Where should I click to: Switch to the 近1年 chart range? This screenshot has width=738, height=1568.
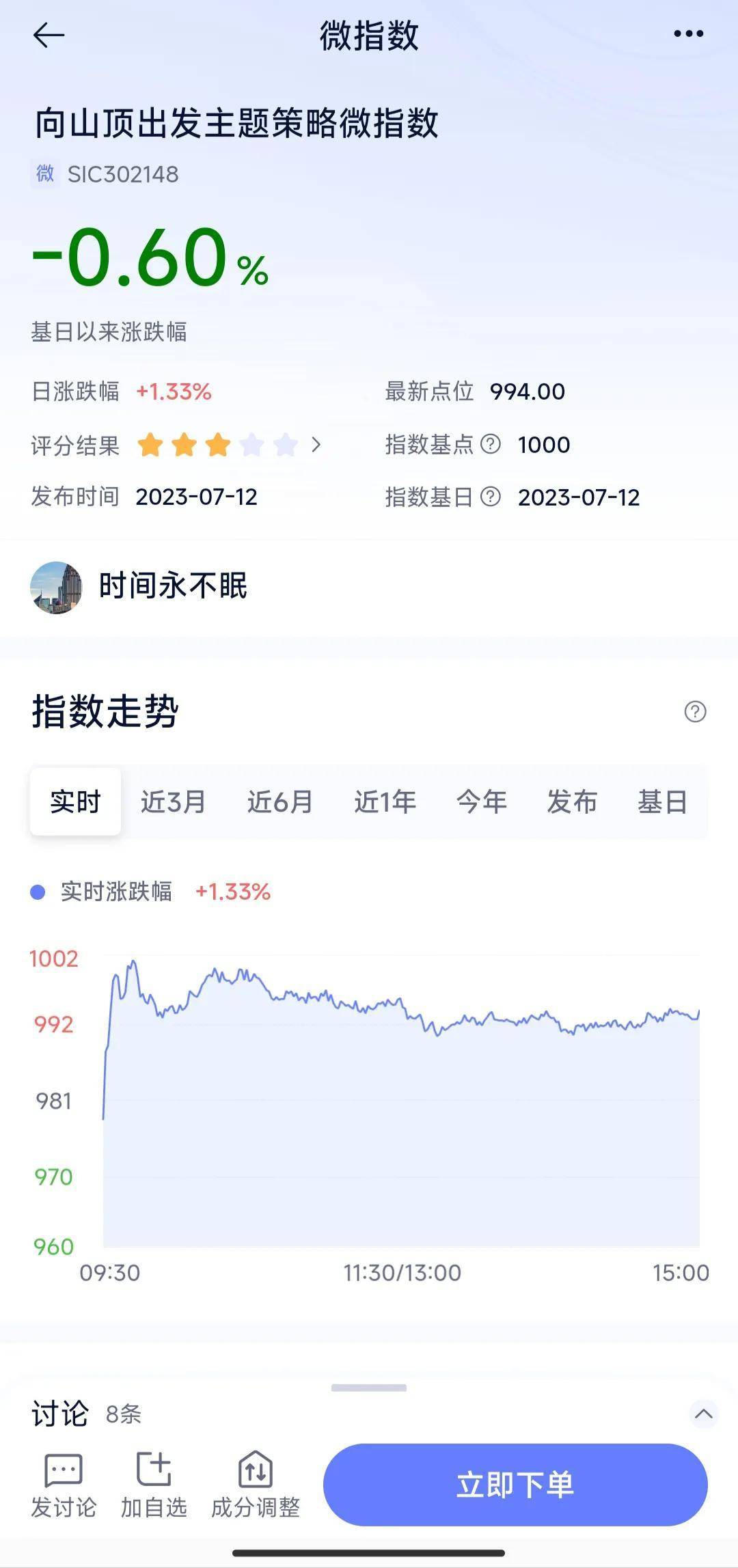[385, 801]
